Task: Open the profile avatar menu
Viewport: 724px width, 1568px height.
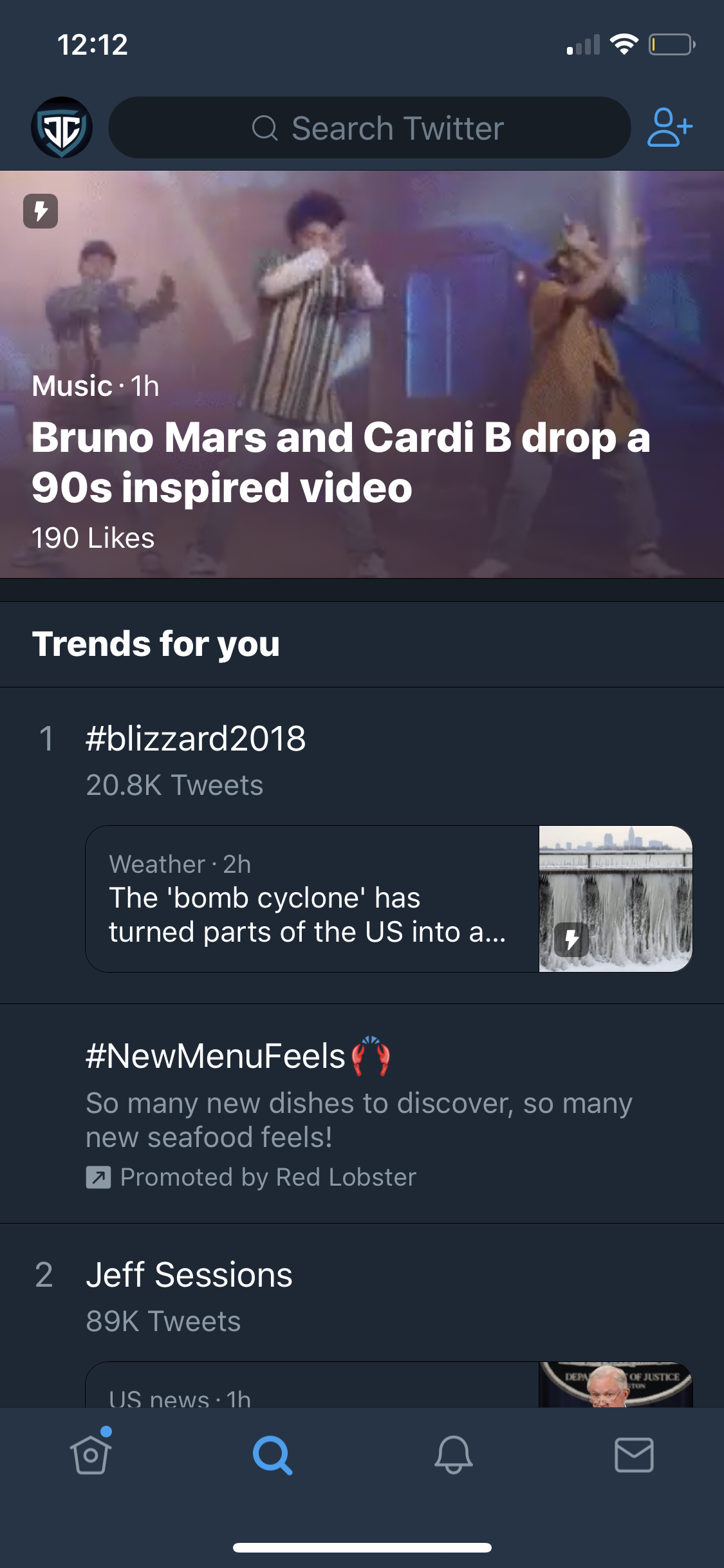Action: [62, 127]
